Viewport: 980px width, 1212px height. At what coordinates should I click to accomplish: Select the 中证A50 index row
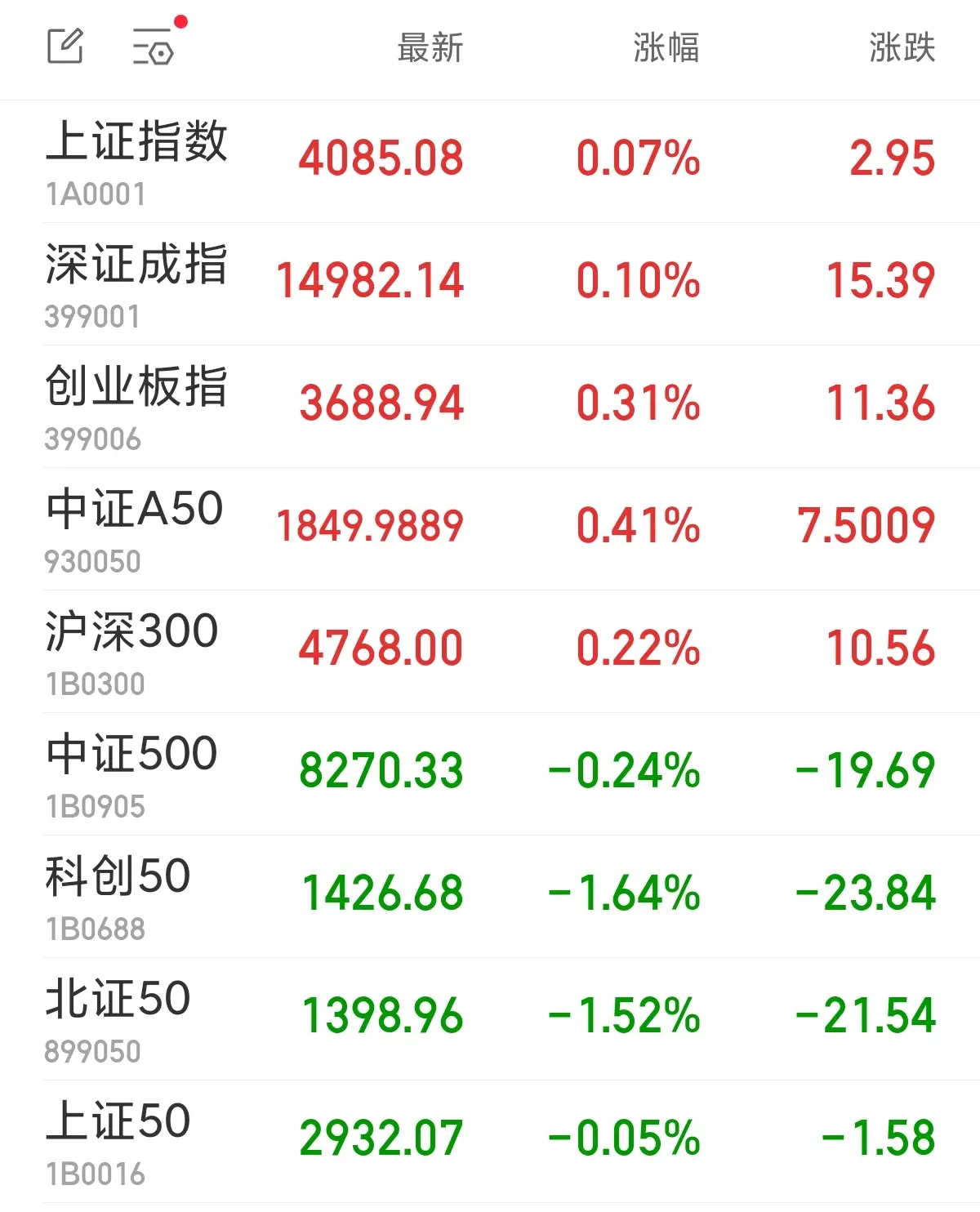(135, 528)
